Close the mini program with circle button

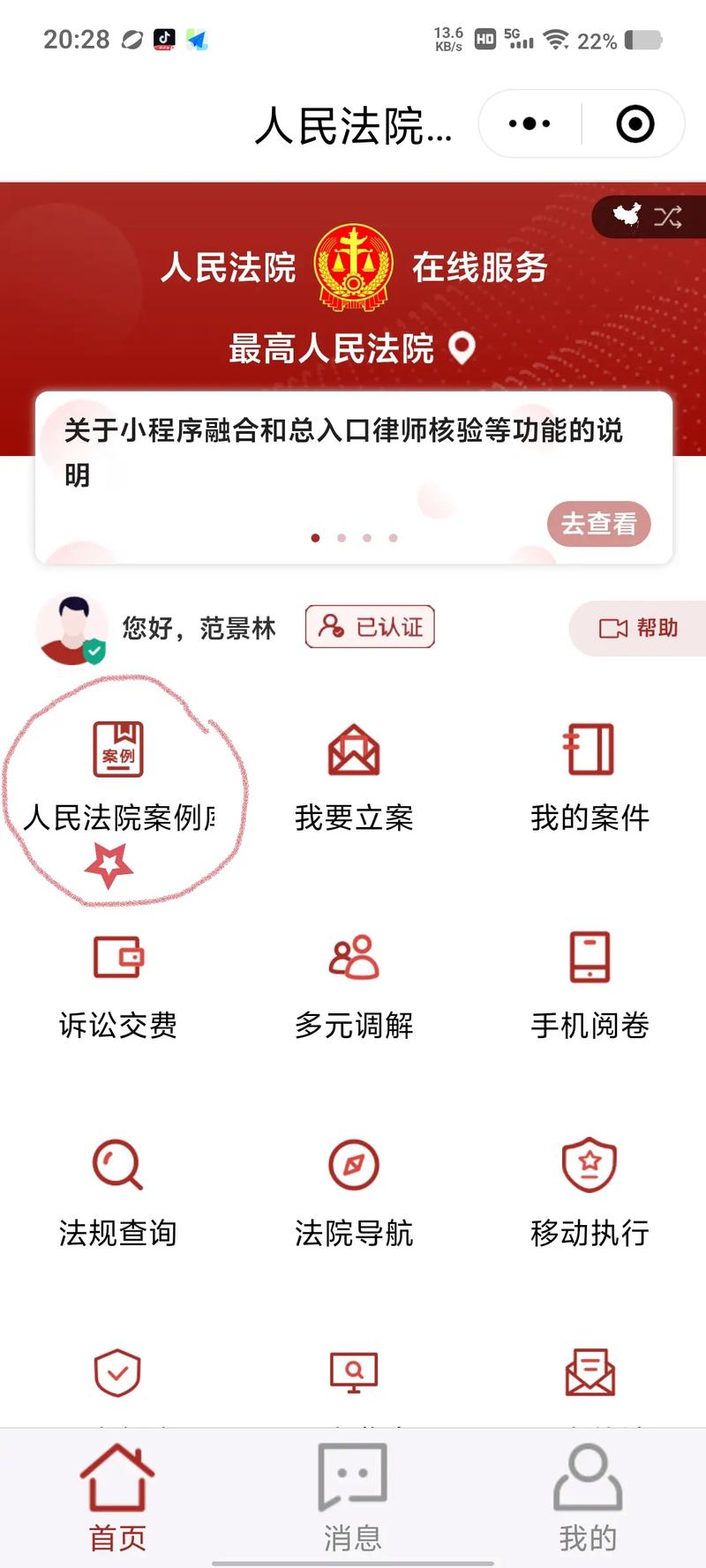635,124
